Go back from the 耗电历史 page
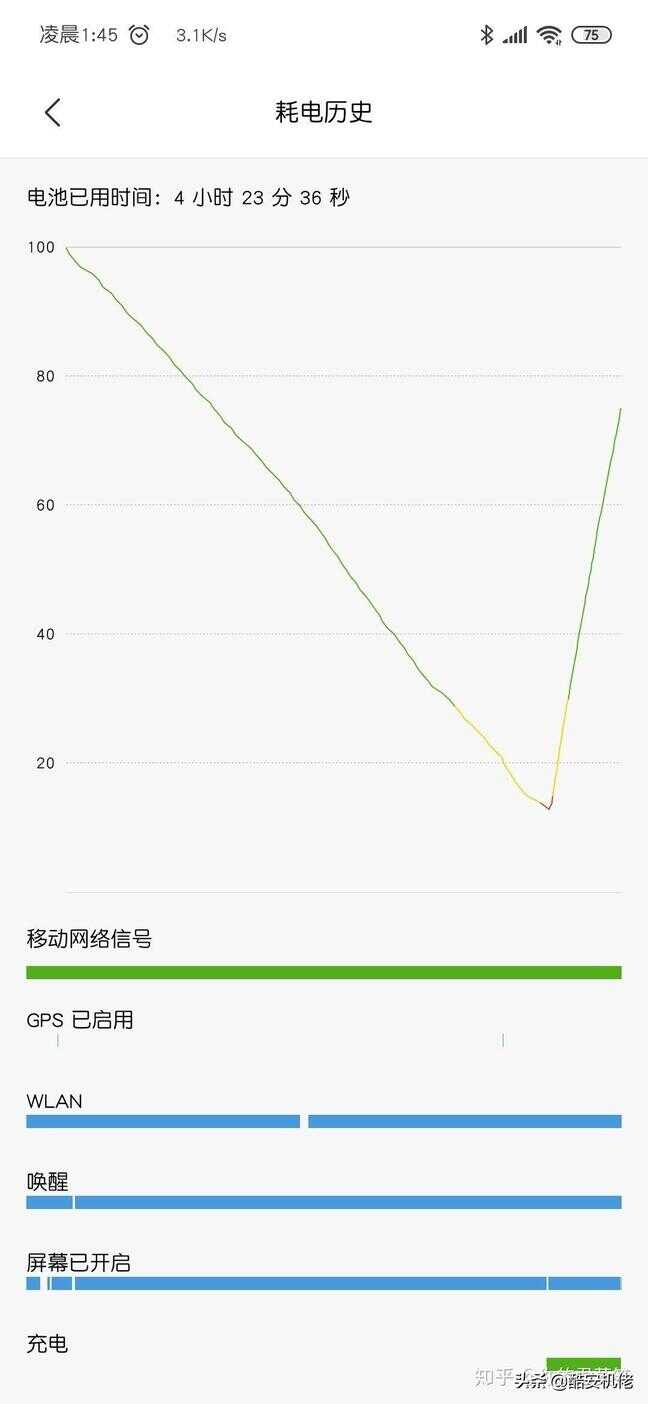Viewport: 648px width, 1404px height. 53,112
